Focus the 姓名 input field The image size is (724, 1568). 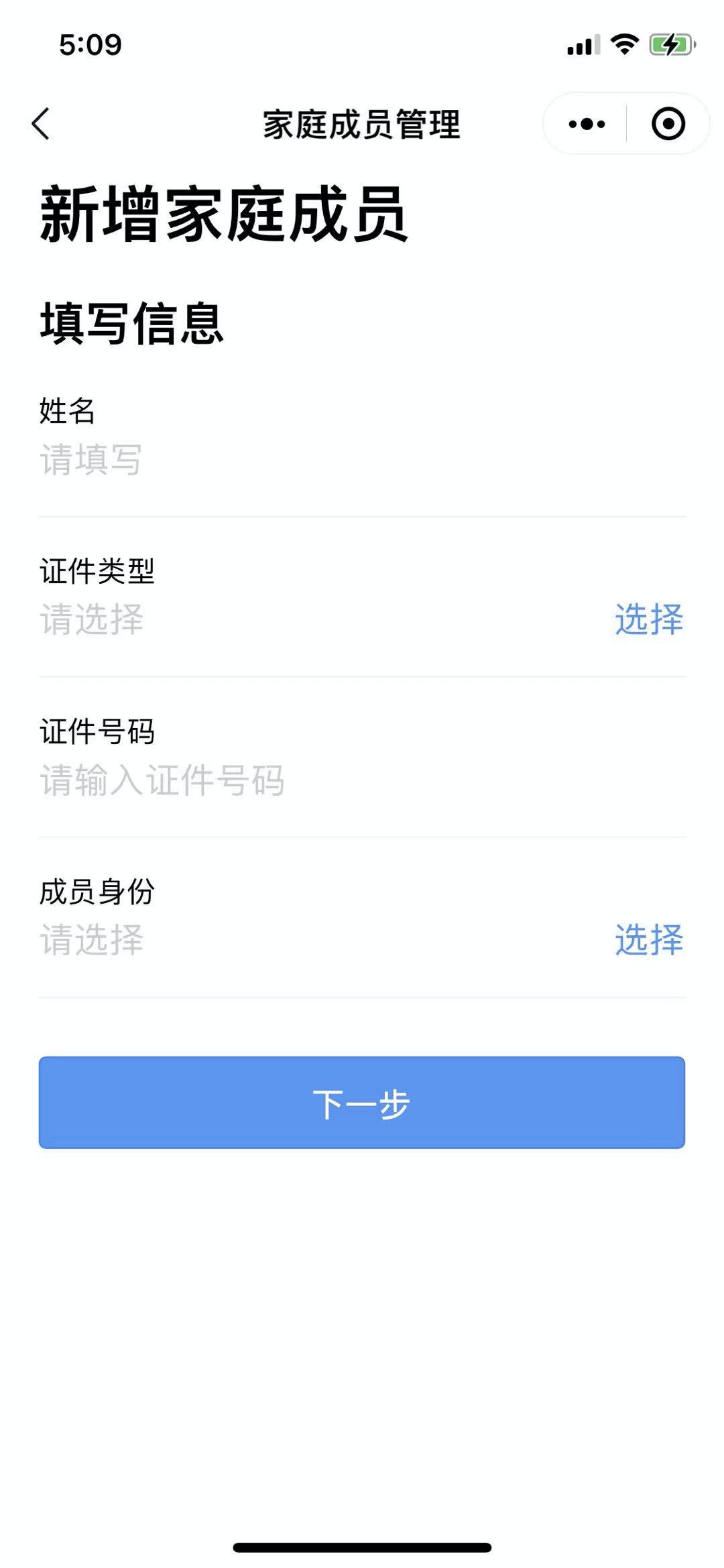tap(268, 460)
